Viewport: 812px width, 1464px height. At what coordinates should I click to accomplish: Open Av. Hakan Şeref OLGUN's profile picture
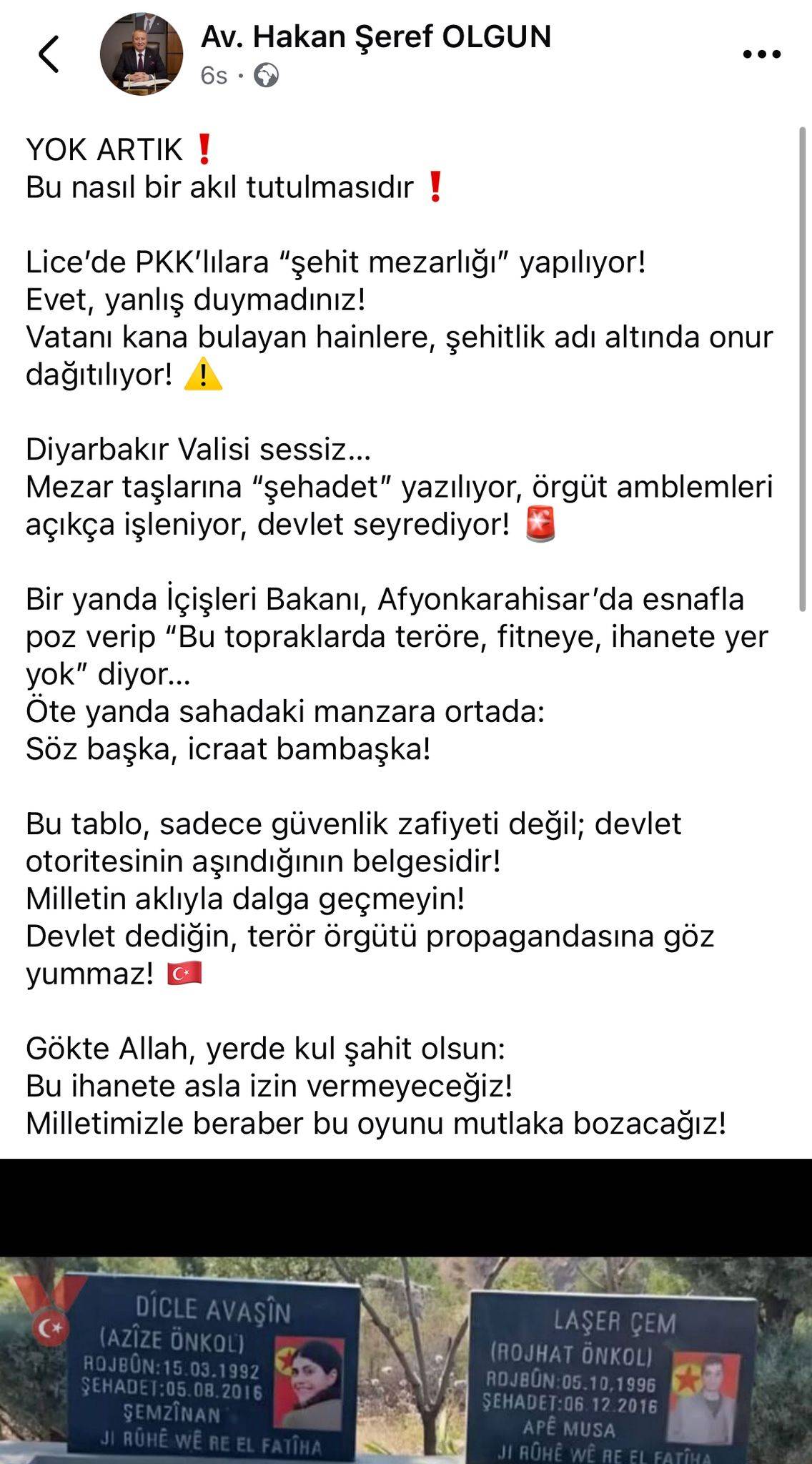[141, 54]
